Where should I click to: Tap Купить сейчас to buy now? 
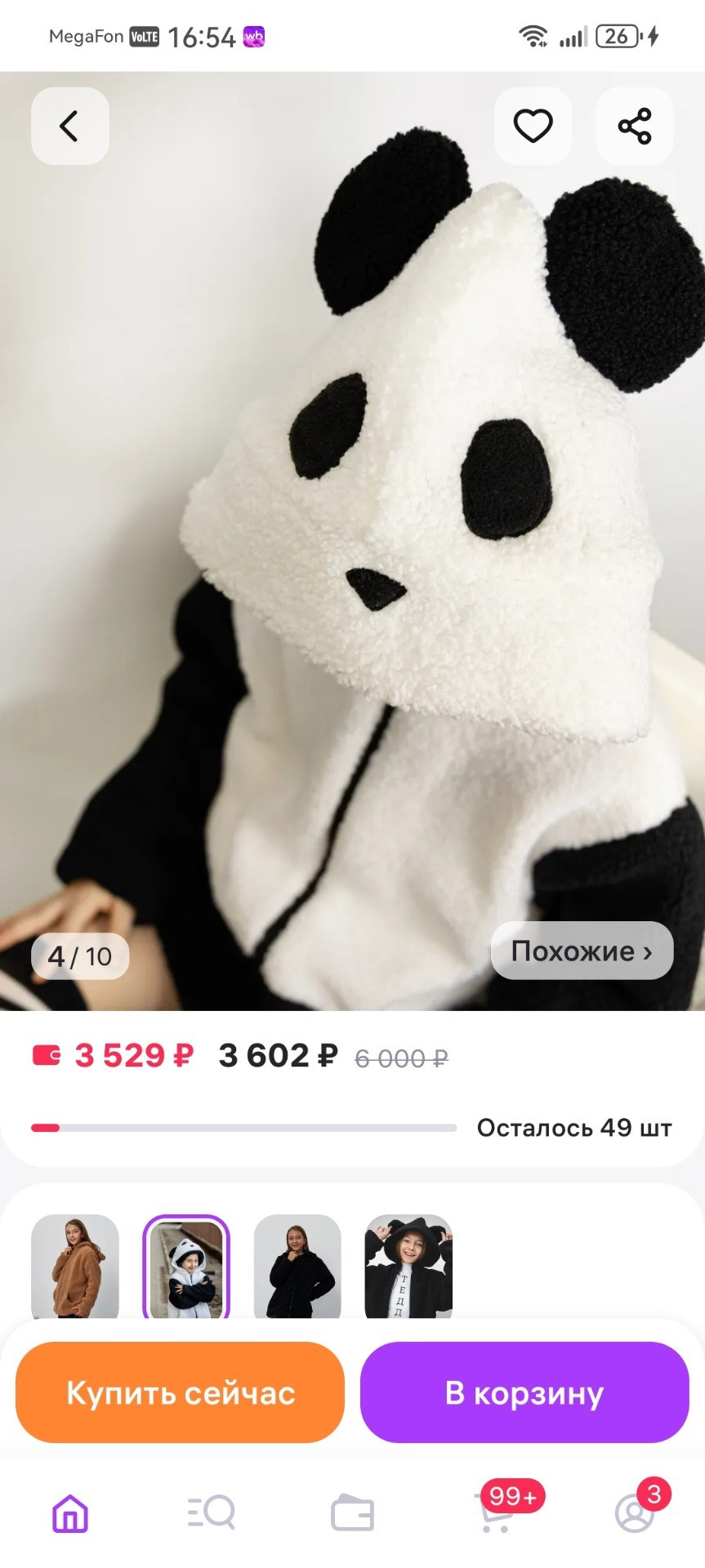(180, 1393)
